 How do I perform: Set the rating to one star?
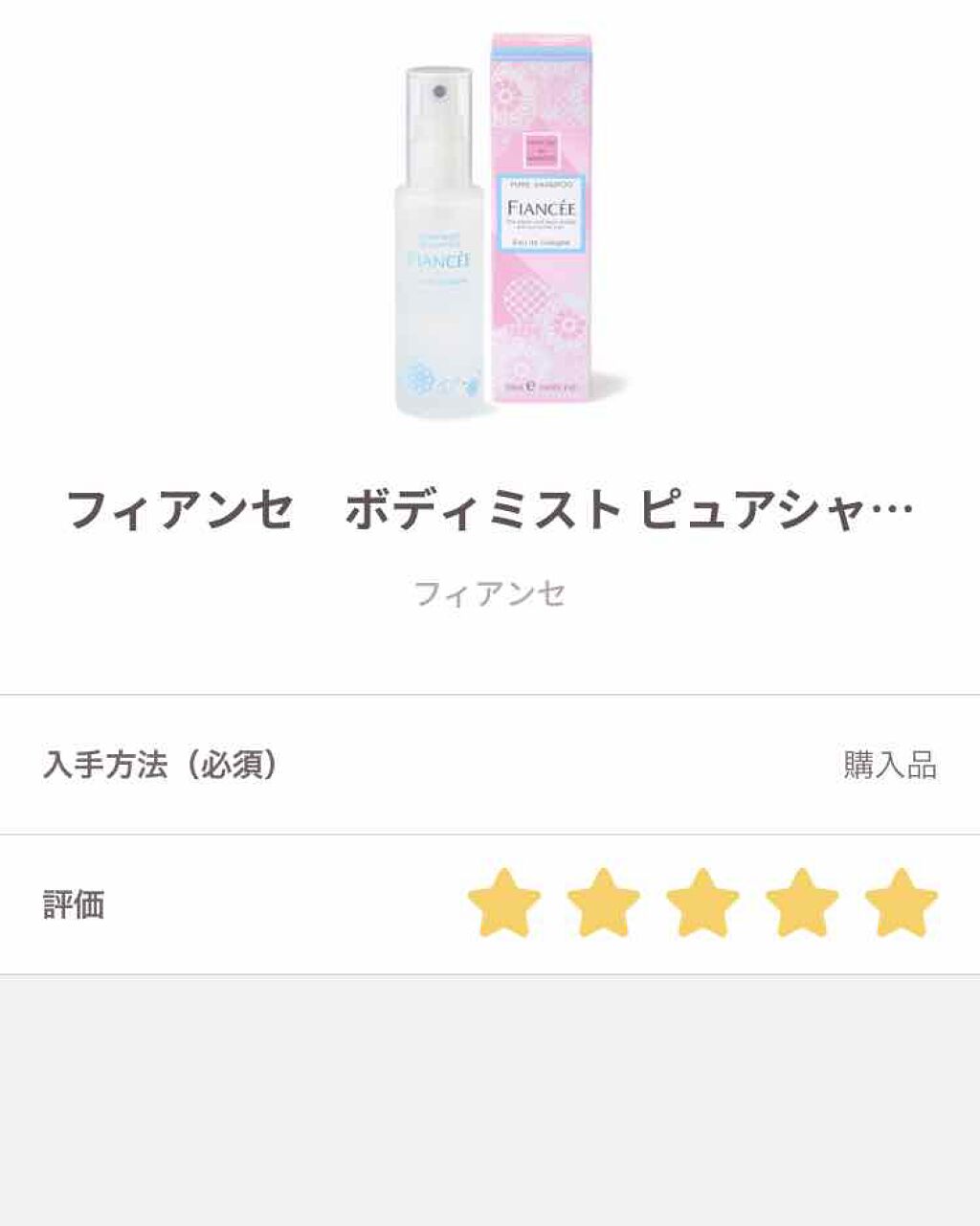(504, 903)
